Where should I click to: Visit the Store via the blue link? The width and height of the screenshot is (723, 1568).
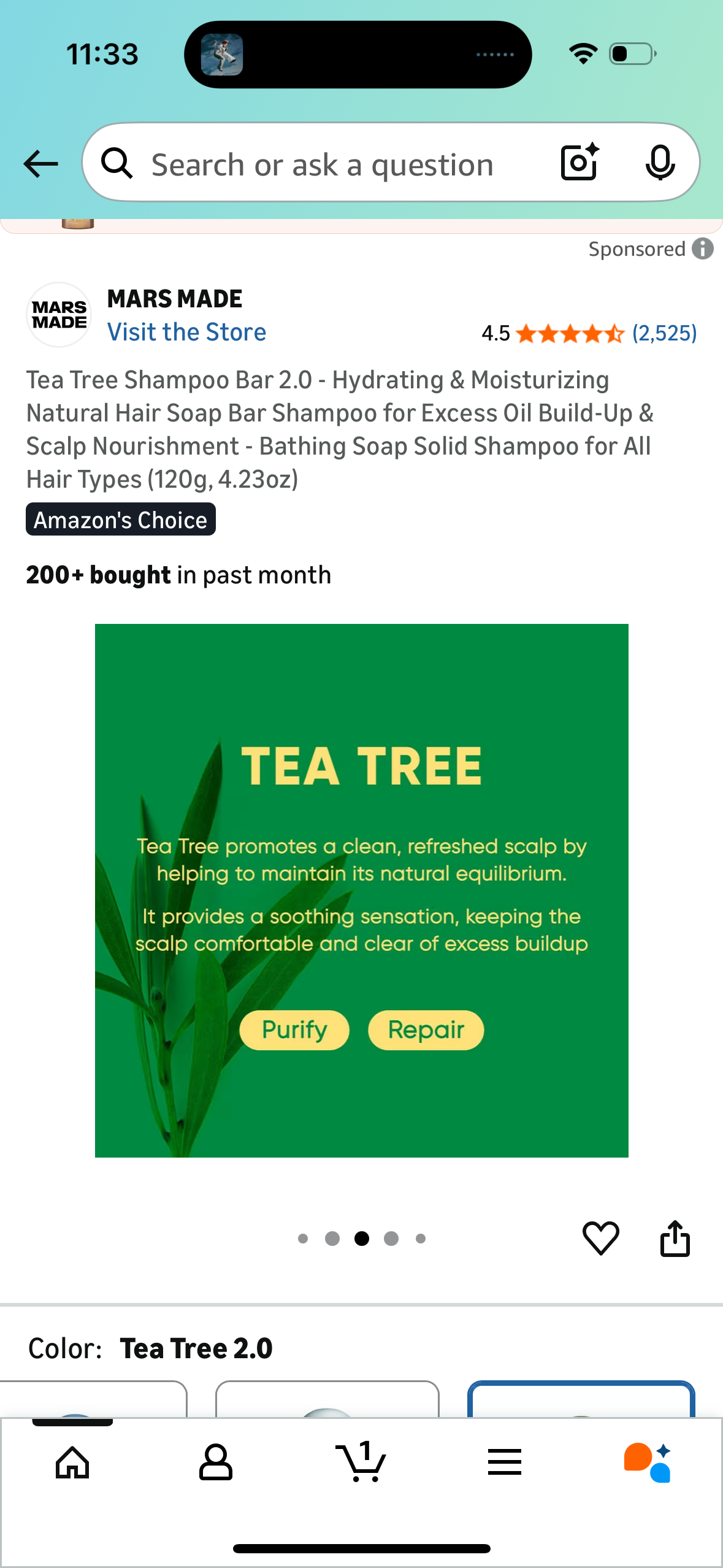[186, 331]
